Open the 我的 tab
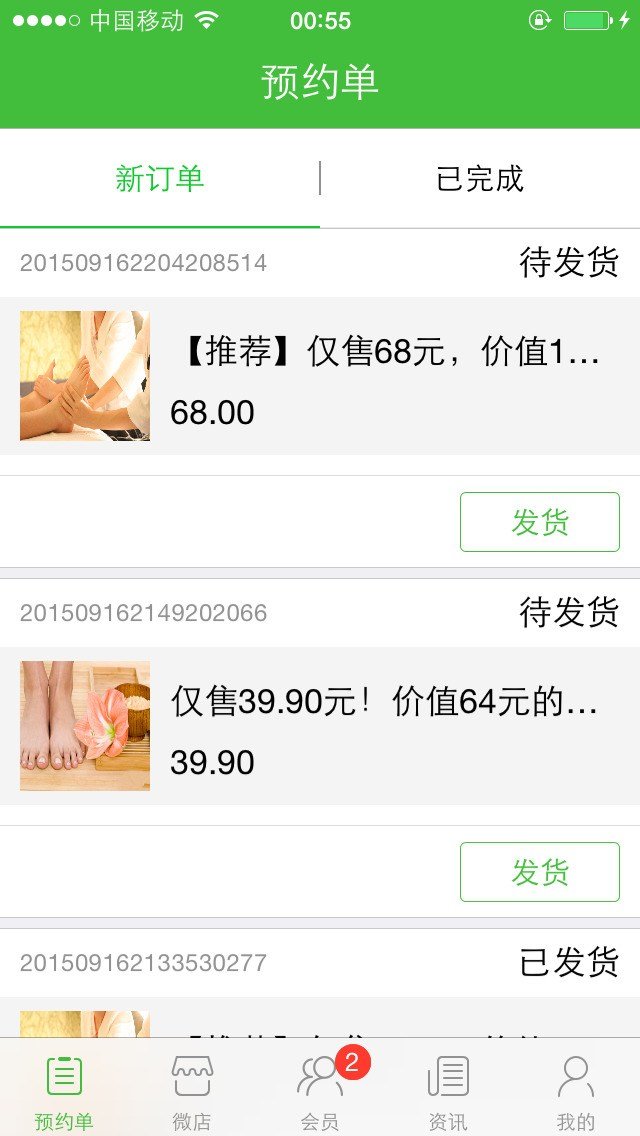The image size is (640, 1136). [x=576, y=1090]
